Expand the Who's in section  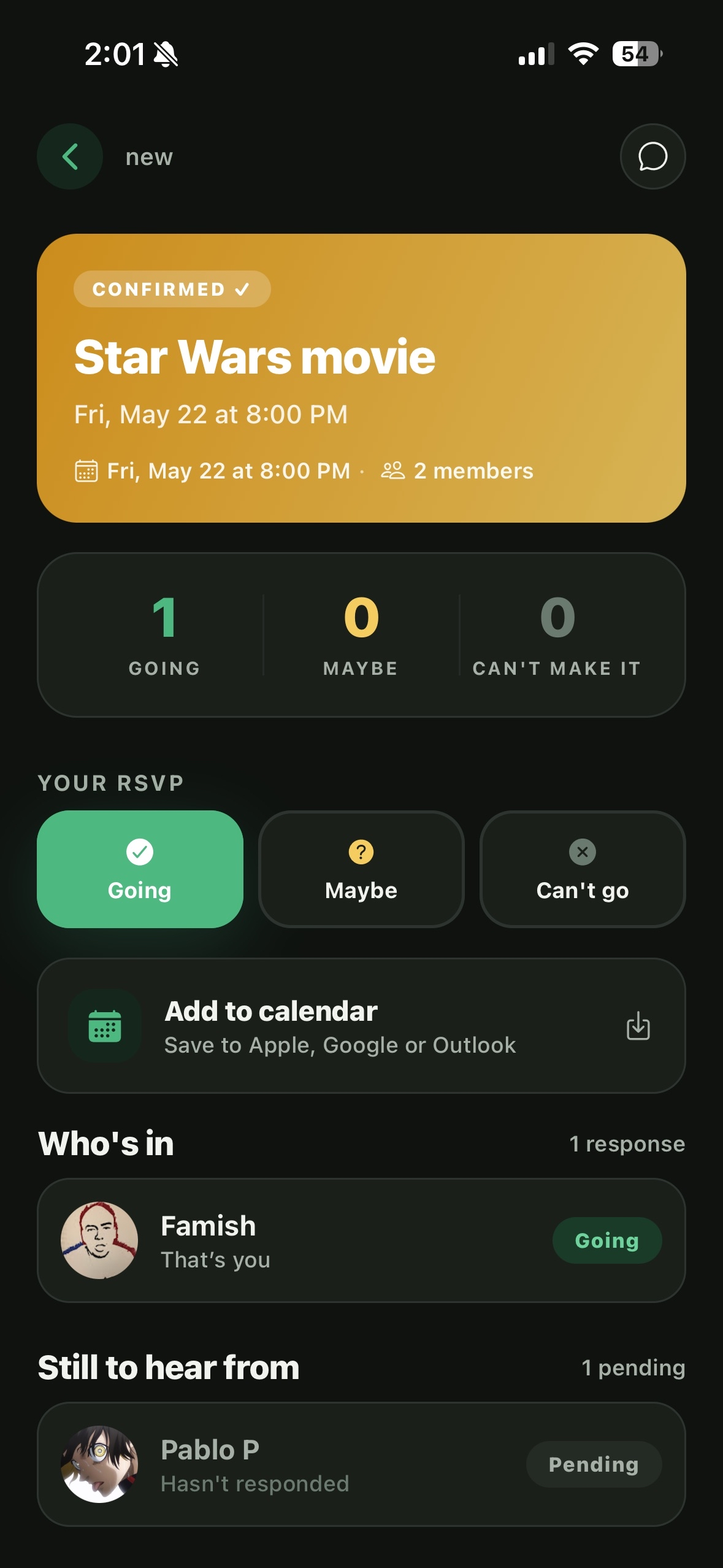(x=105, y=1142)
